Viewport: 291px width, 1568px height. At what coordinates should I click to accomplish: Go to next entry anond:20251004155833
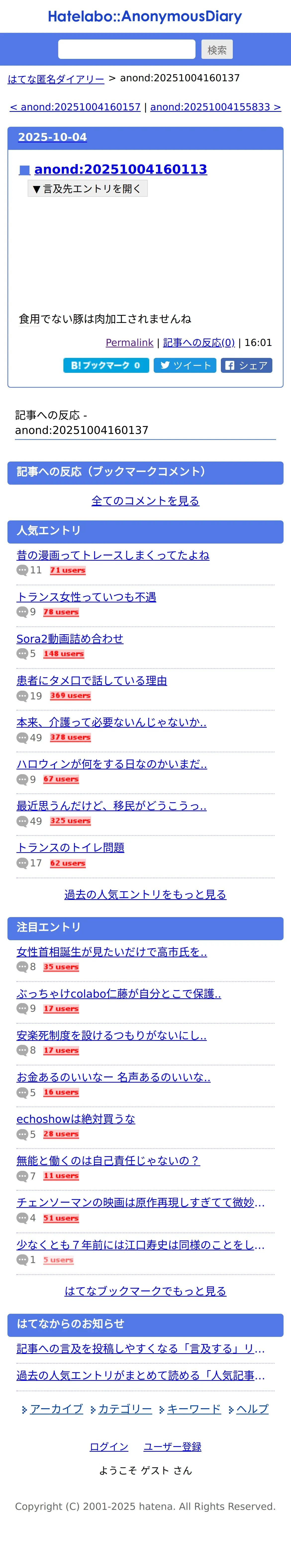click(x=215, y=107)
